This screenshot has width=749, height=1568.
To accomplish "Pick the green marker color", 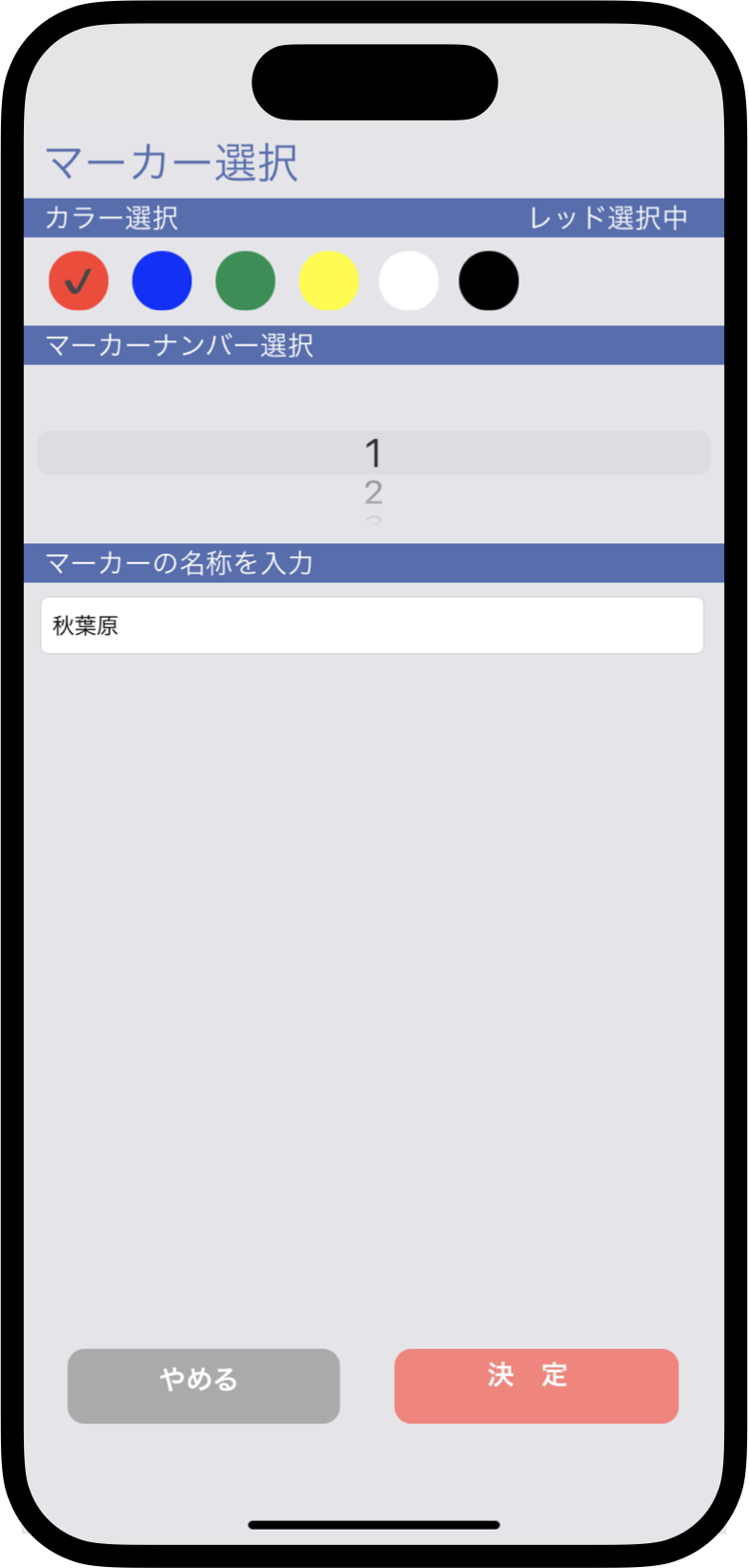I will click(246, 281).
